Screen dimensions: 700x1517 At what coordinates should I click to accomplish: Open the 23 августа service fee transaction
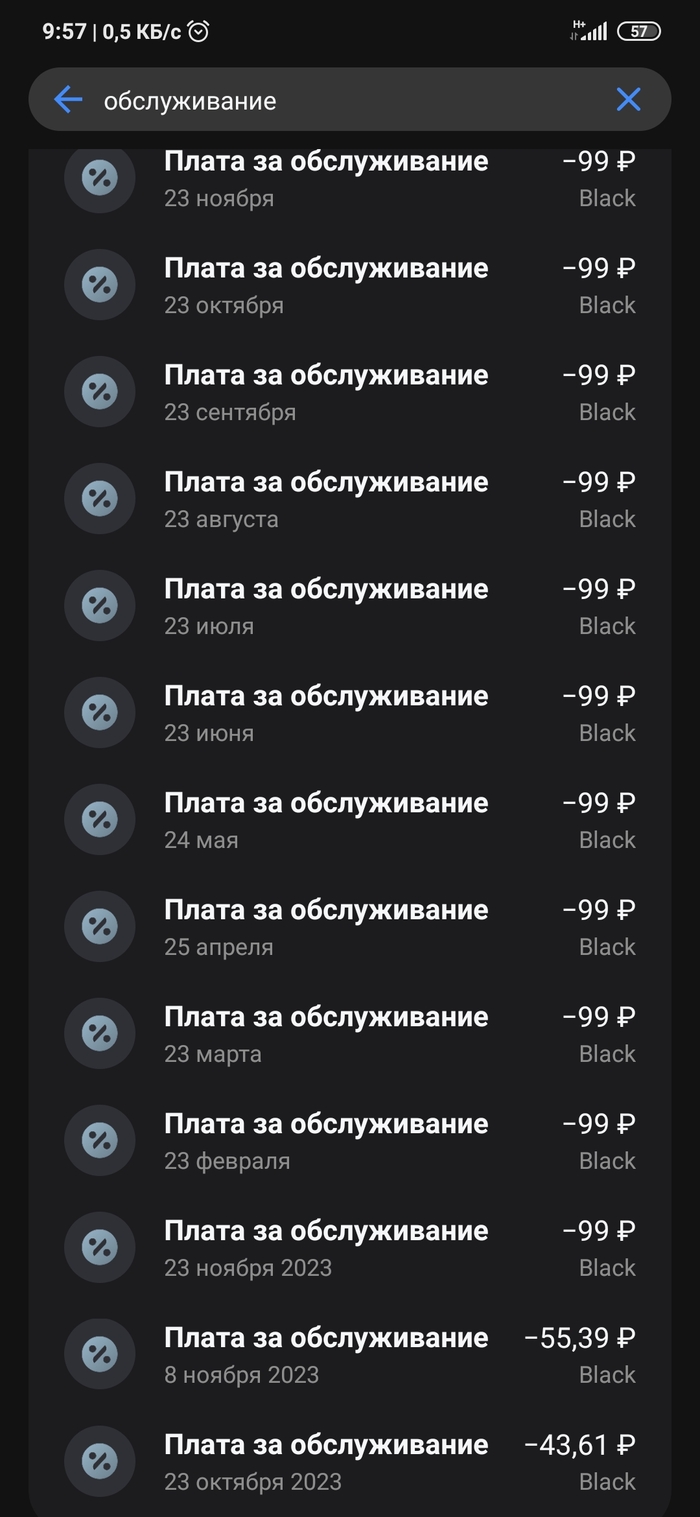(350, 500)
